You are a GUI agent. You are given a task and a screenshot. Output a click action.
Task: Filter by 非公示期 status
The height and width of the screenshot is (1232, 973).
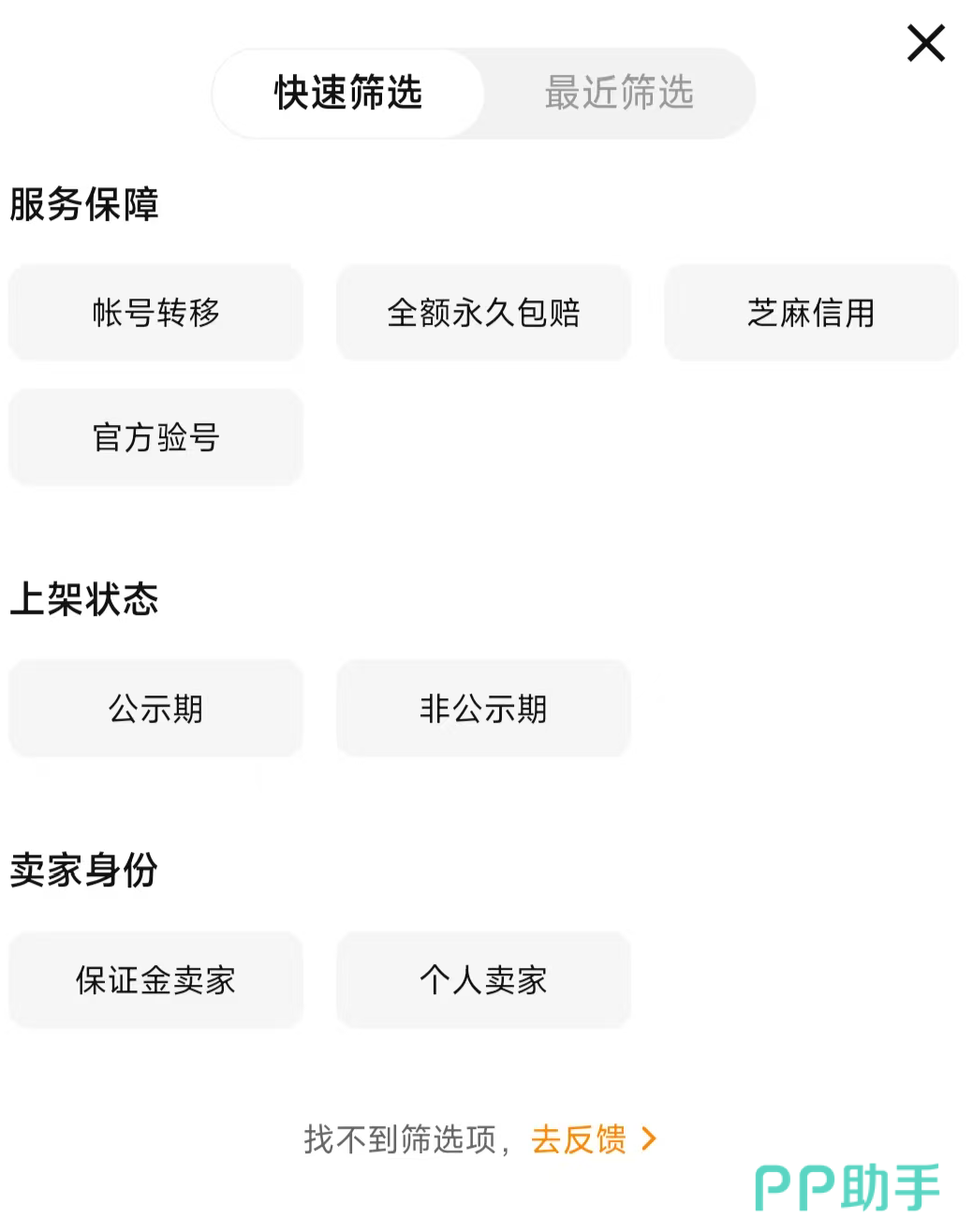tap(483, 709)
